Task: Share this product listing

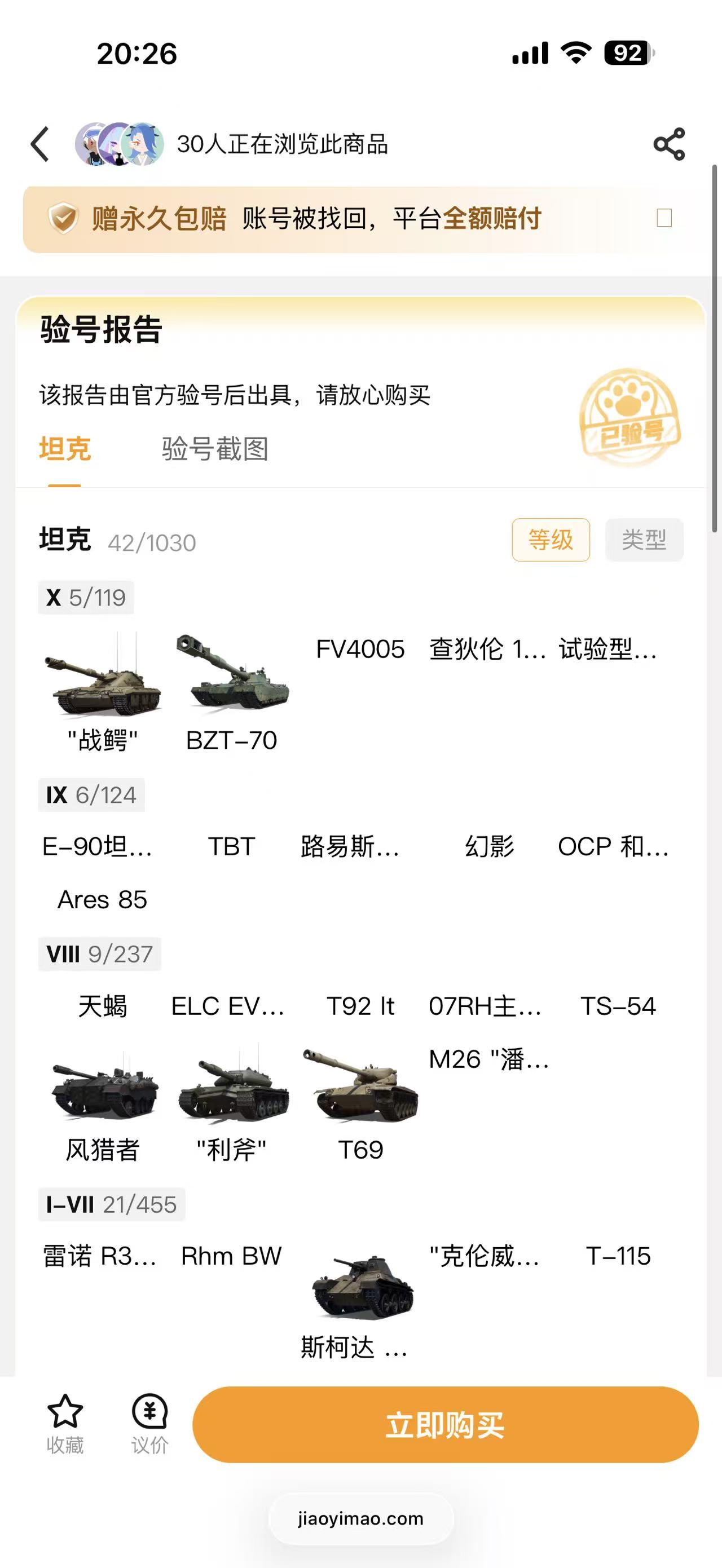Action: [669, 144]
